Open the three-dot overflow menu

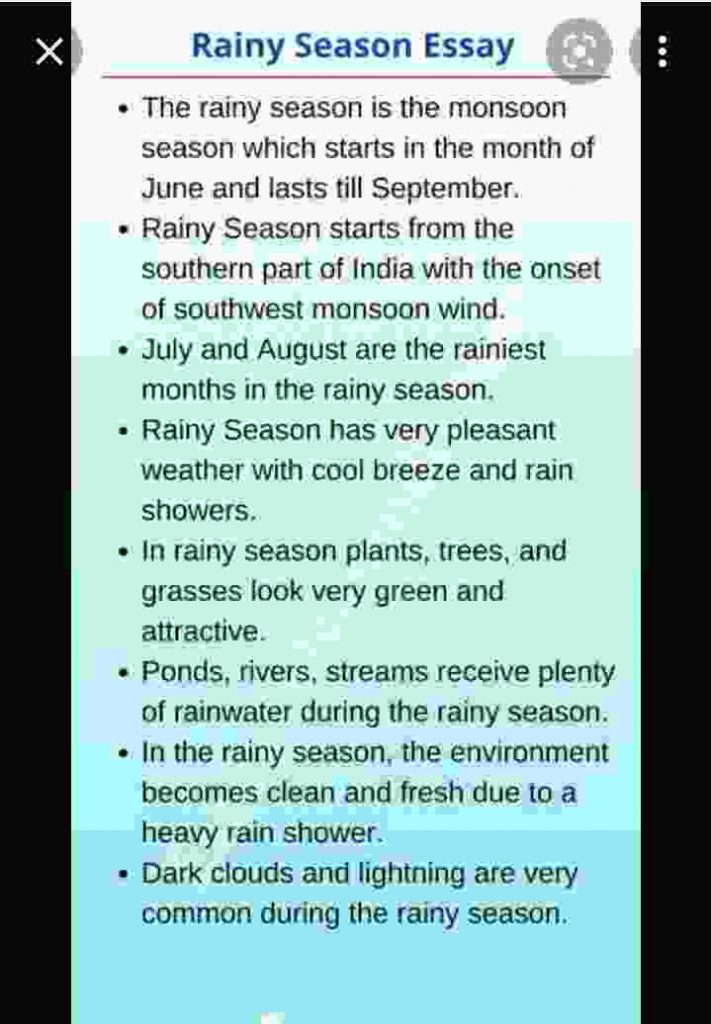[662, 51]
